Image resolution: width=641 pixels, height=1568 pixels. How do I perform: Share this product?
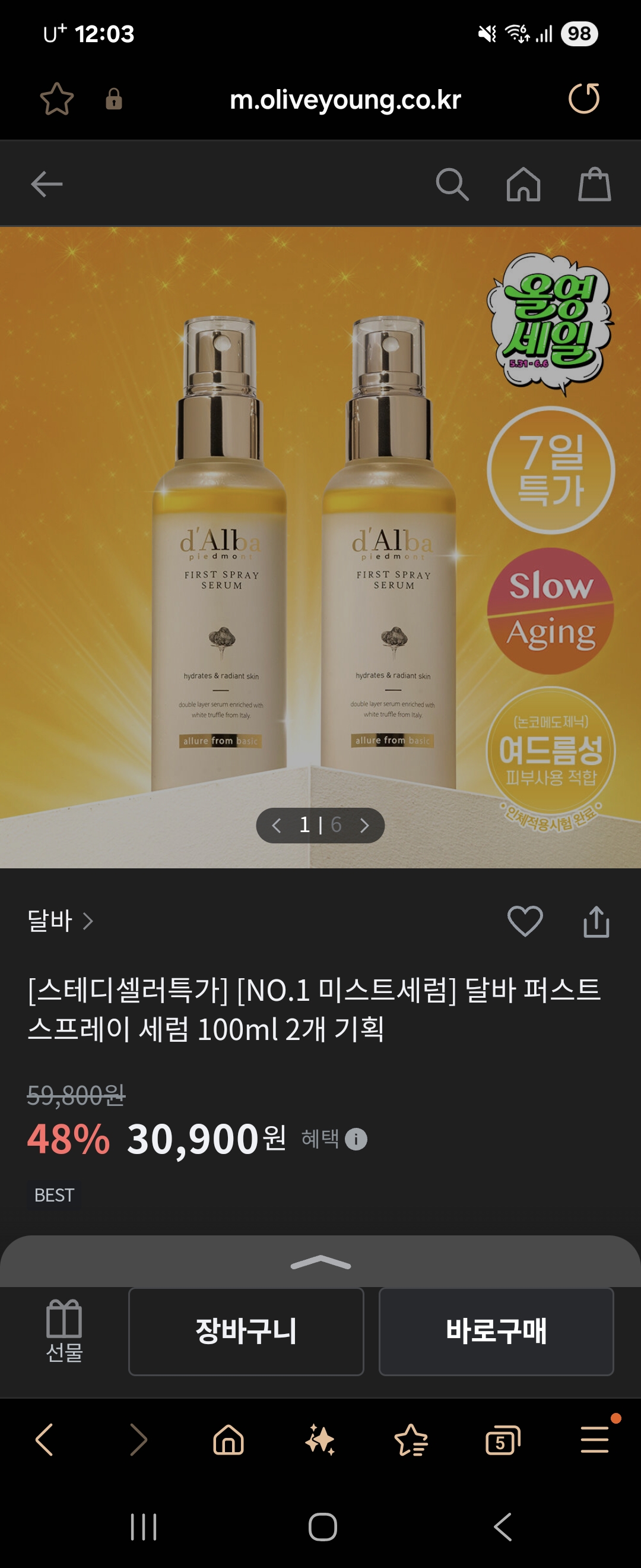596,922
